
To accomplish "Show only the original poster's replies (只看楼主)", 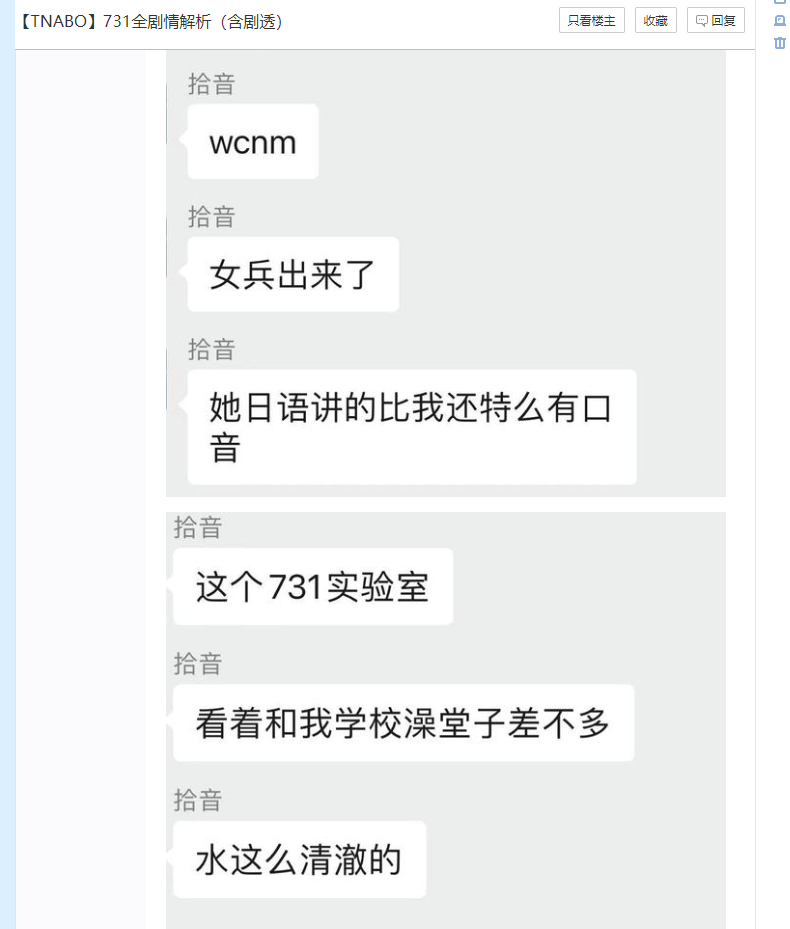I will (x=591, y=21).
